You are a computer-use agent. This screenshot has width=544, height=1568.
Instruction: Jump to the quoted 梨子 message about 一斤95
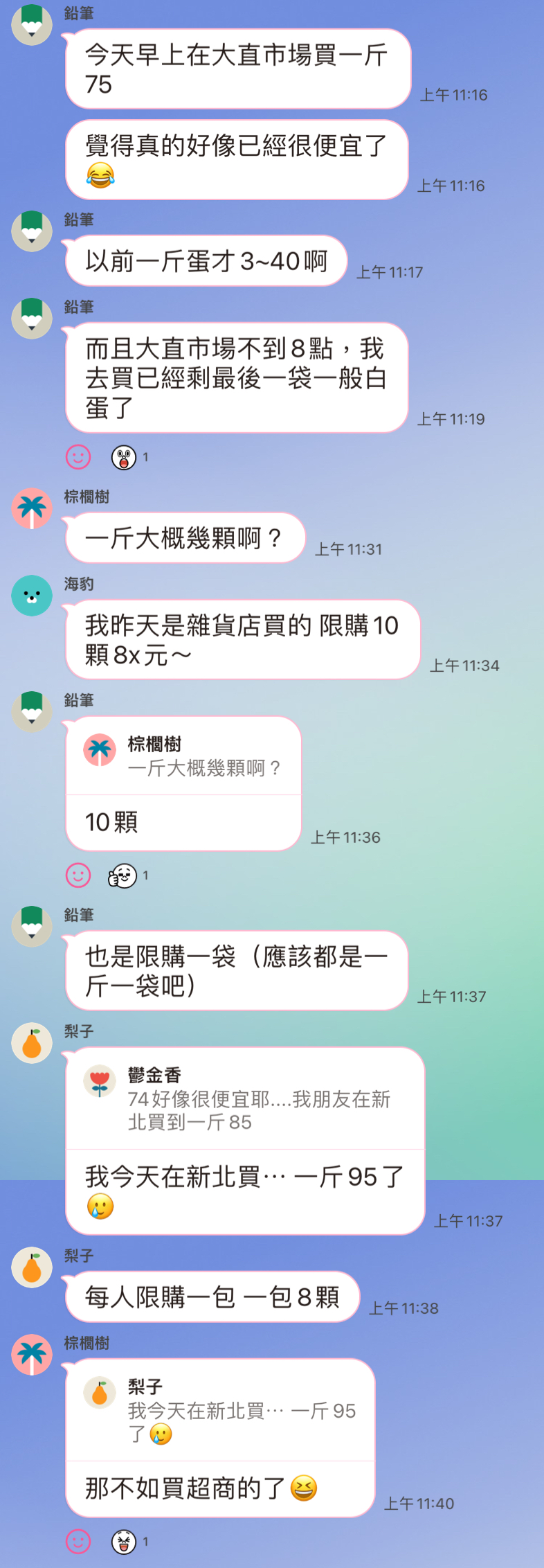220,1411
